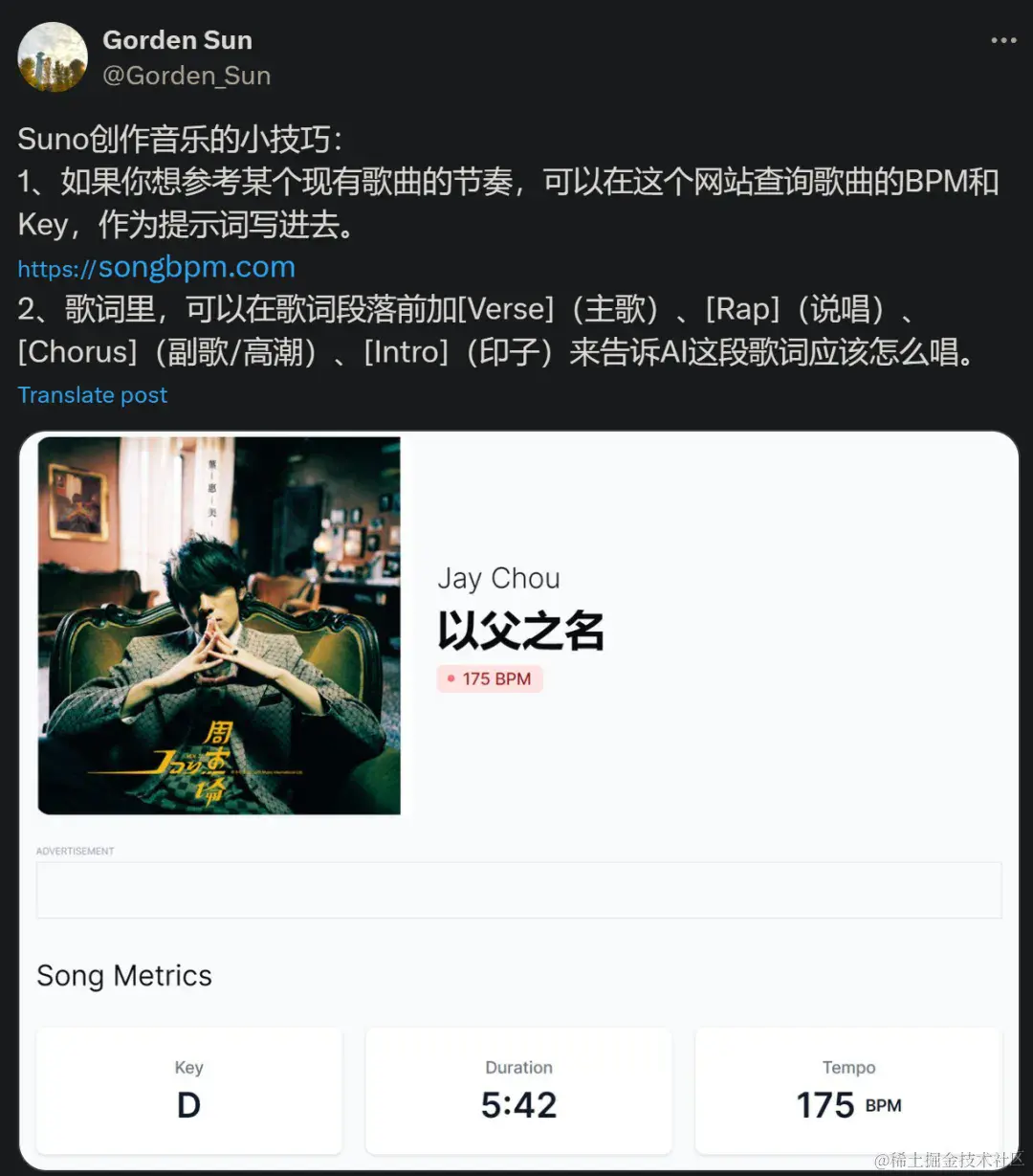Click the handle @Gorden_Sun
This screenshot has width=1033, height=1176.
point(187,76)
